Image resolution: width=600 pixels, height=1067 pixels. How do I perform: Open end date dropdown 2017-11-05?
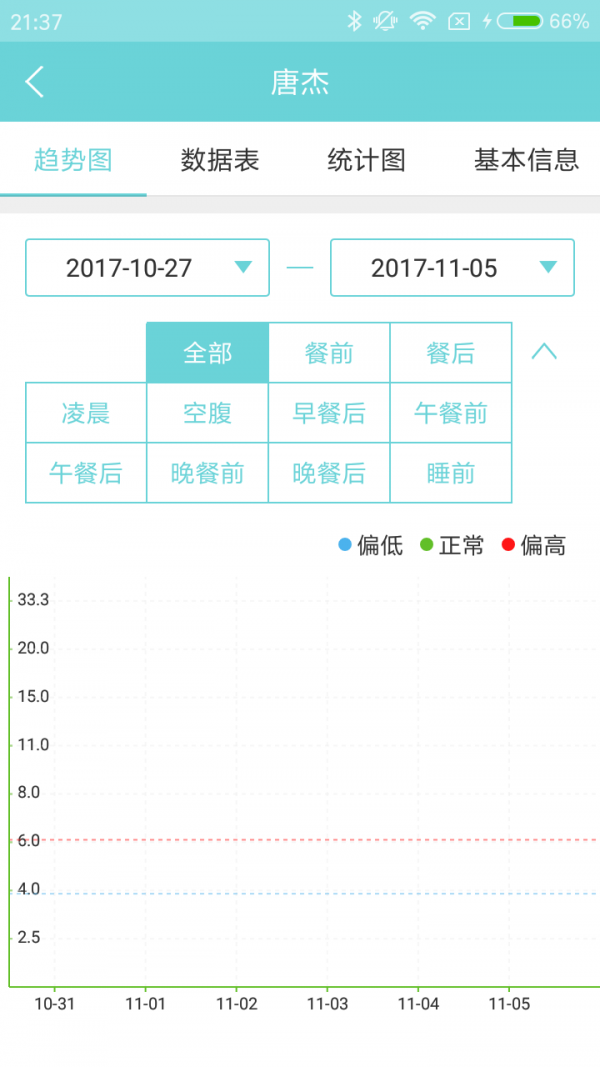(452, 268)
